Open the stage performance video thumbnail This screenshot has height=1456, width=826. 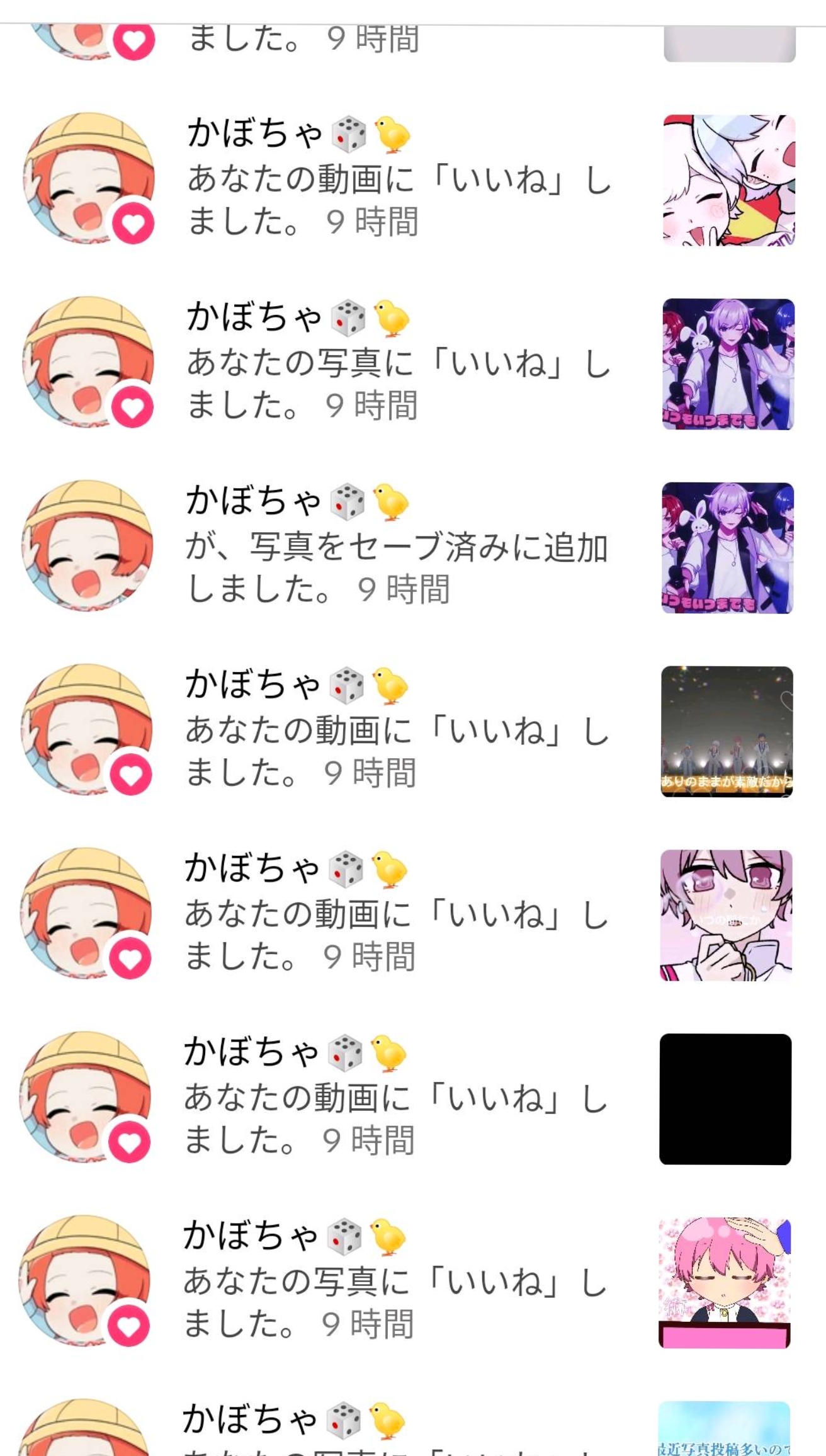[x=727, y=732]
